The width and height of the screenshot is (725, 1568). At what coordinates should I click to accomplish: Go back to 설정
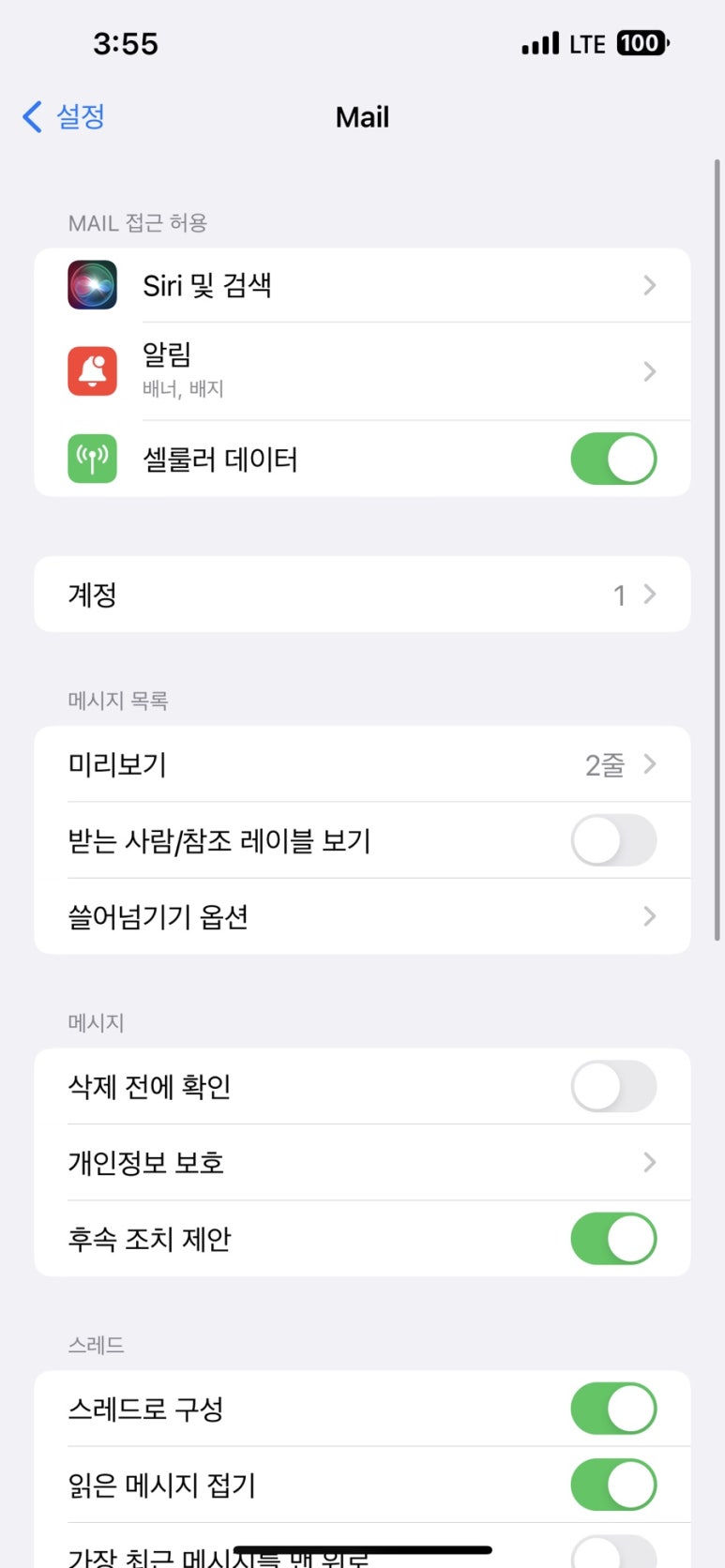(x=64, y=117)
